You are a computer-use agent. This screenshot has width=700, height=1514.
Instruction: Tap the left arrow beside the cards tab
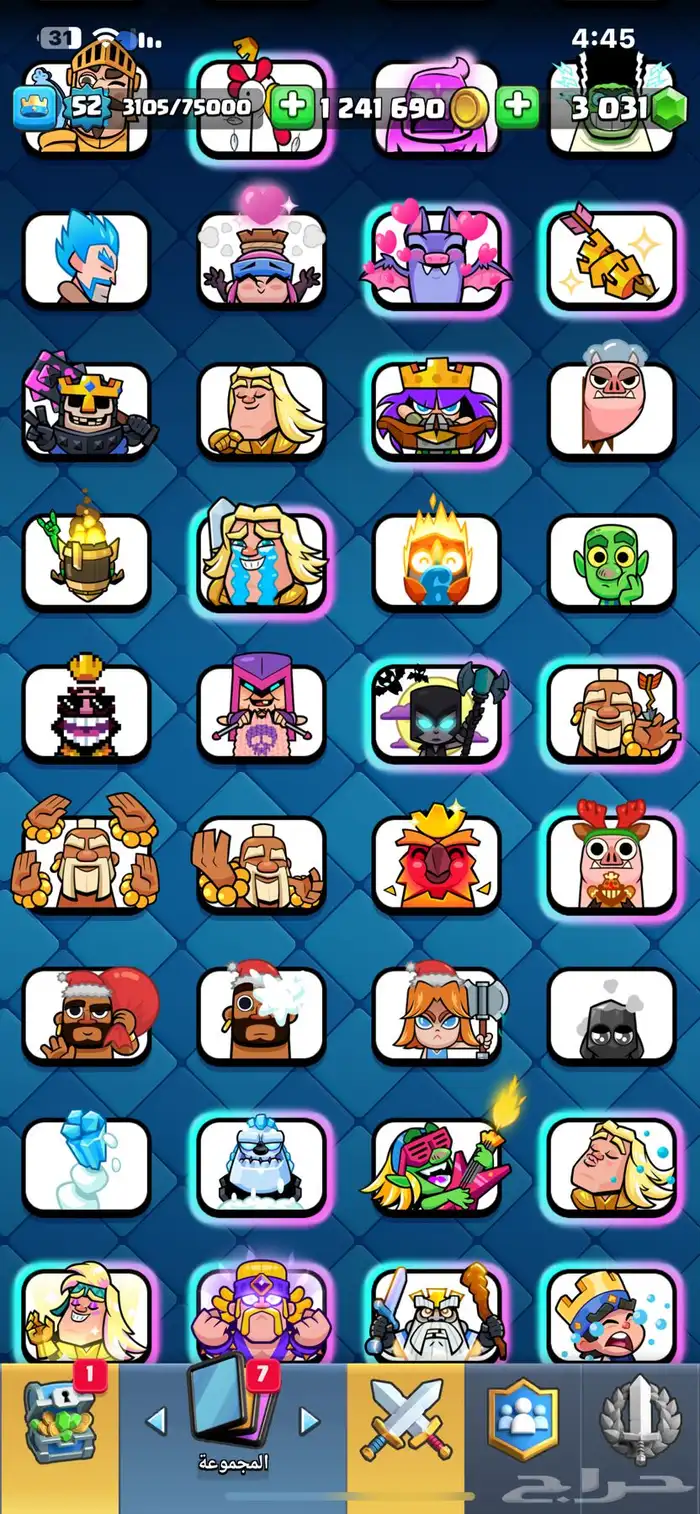click(x=156, y=1420)
